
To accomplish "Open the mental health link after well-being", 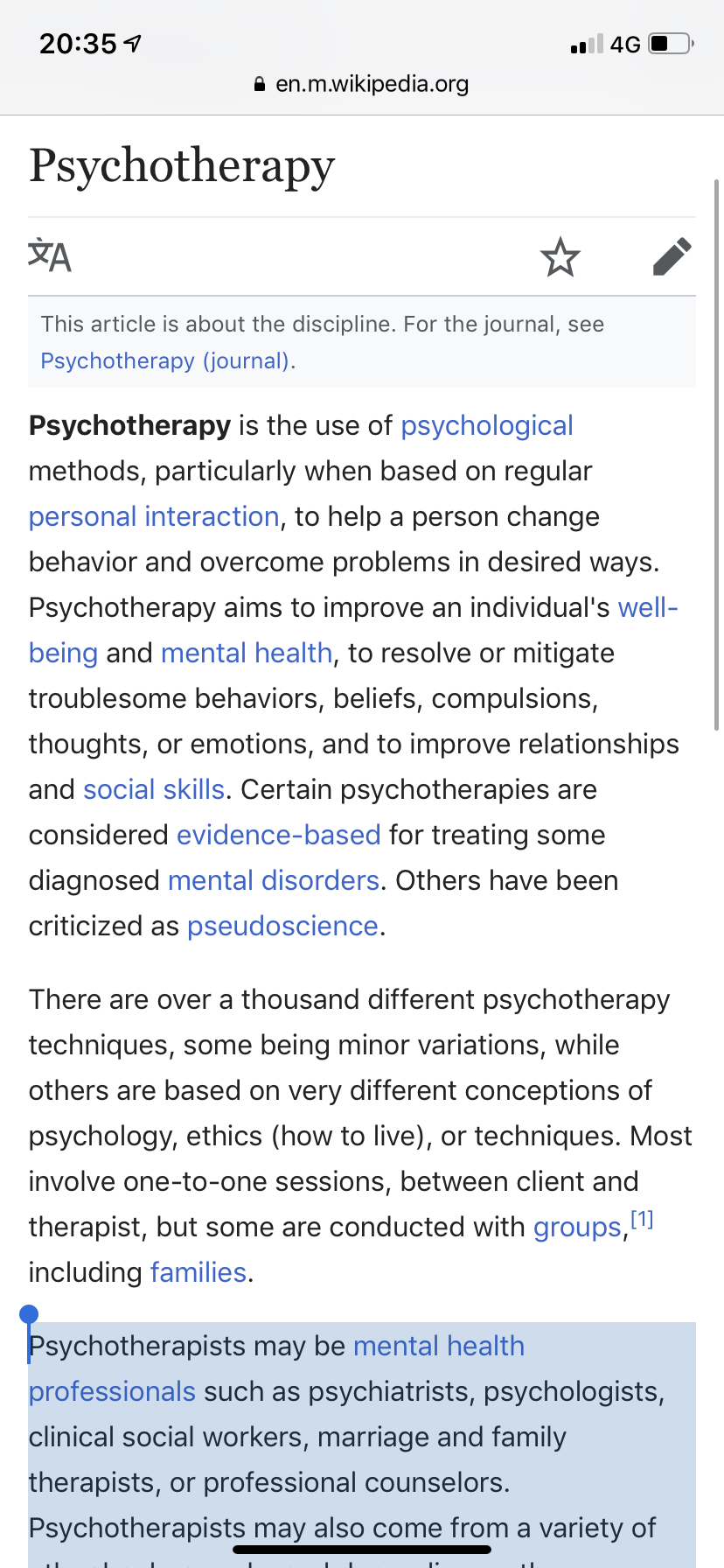I will click(x=247, y=653).
